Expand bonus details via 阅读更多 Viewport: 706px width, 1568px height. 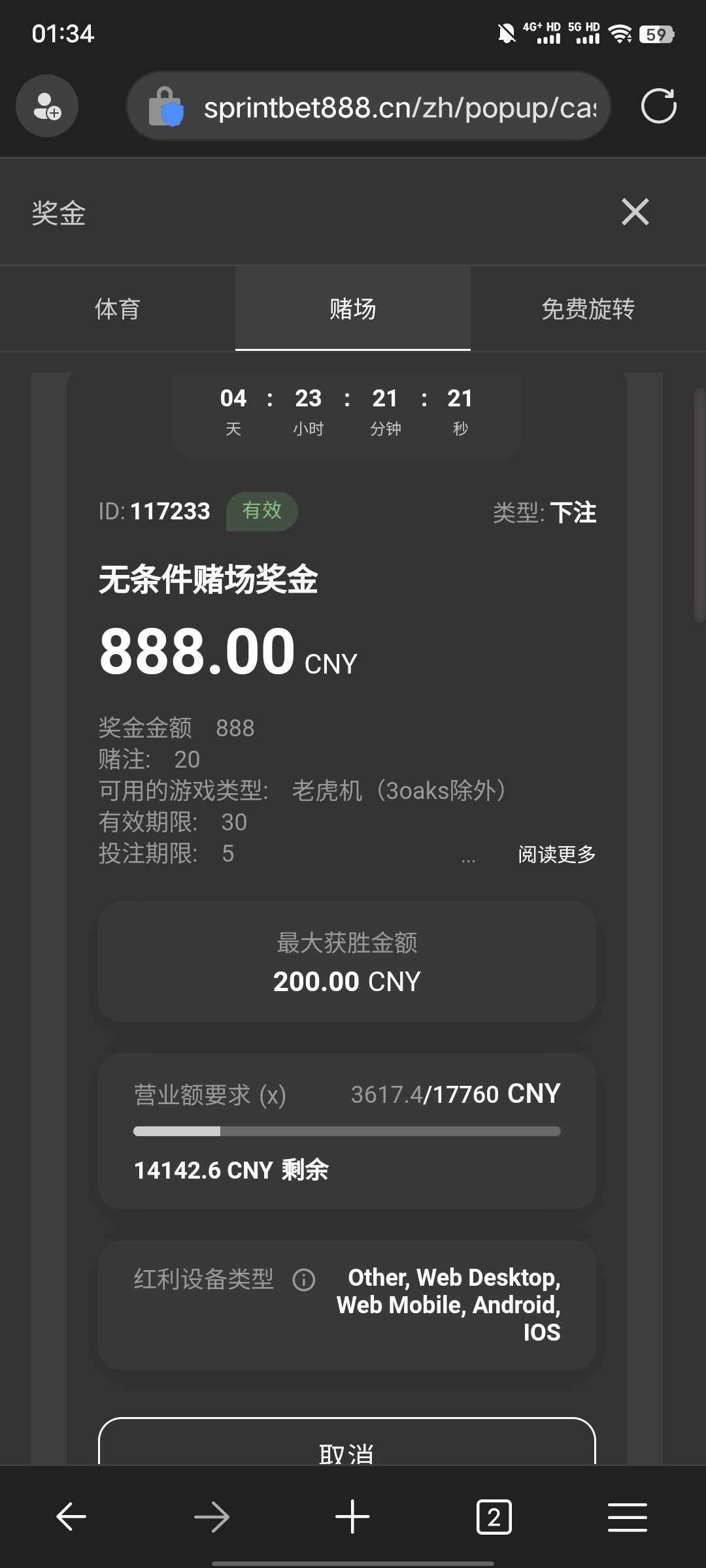[x=556, y=854]
